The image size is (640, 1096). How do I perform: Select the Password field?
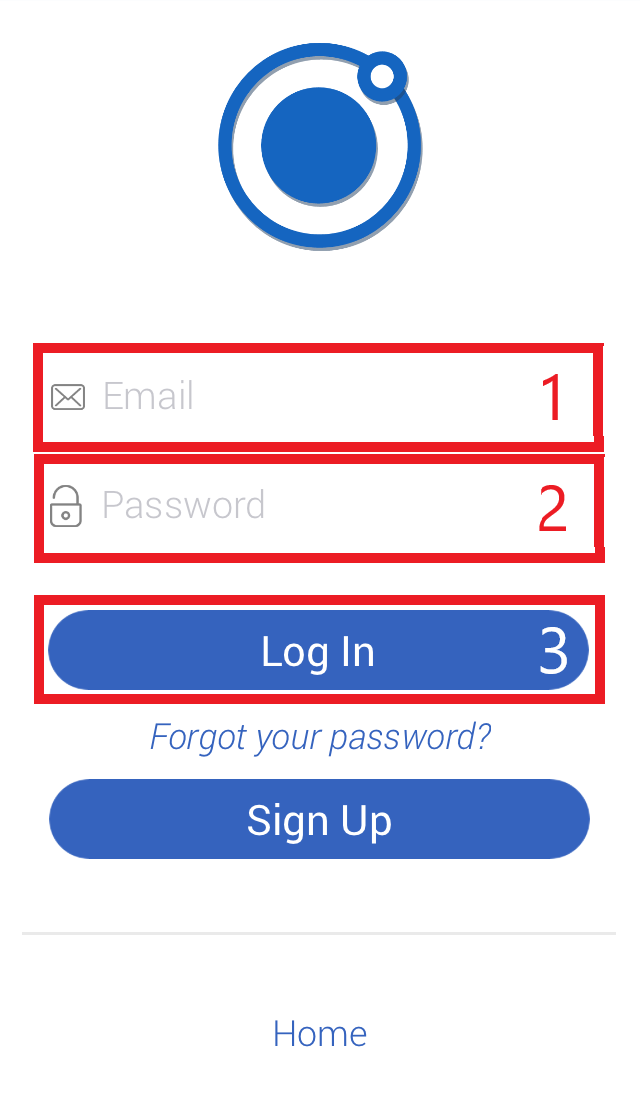(x=319, y=506)
